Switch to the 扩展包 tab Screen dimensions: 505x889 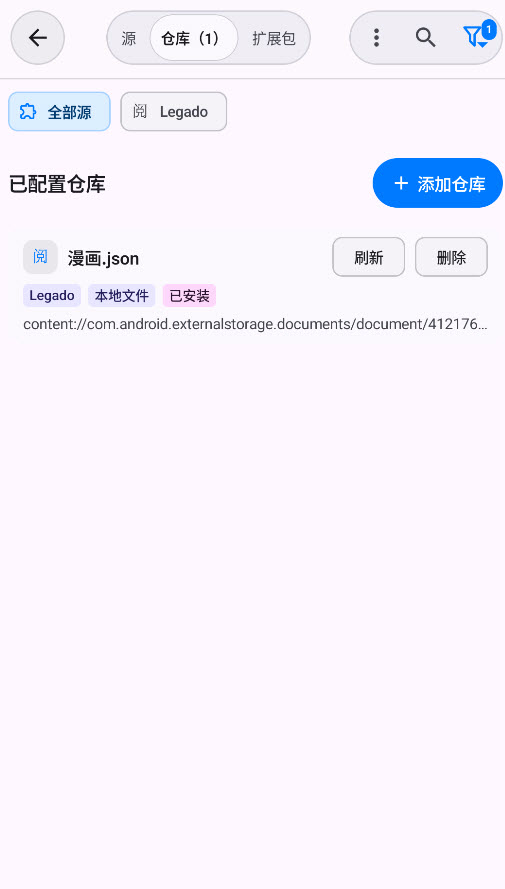click(274, 38)
